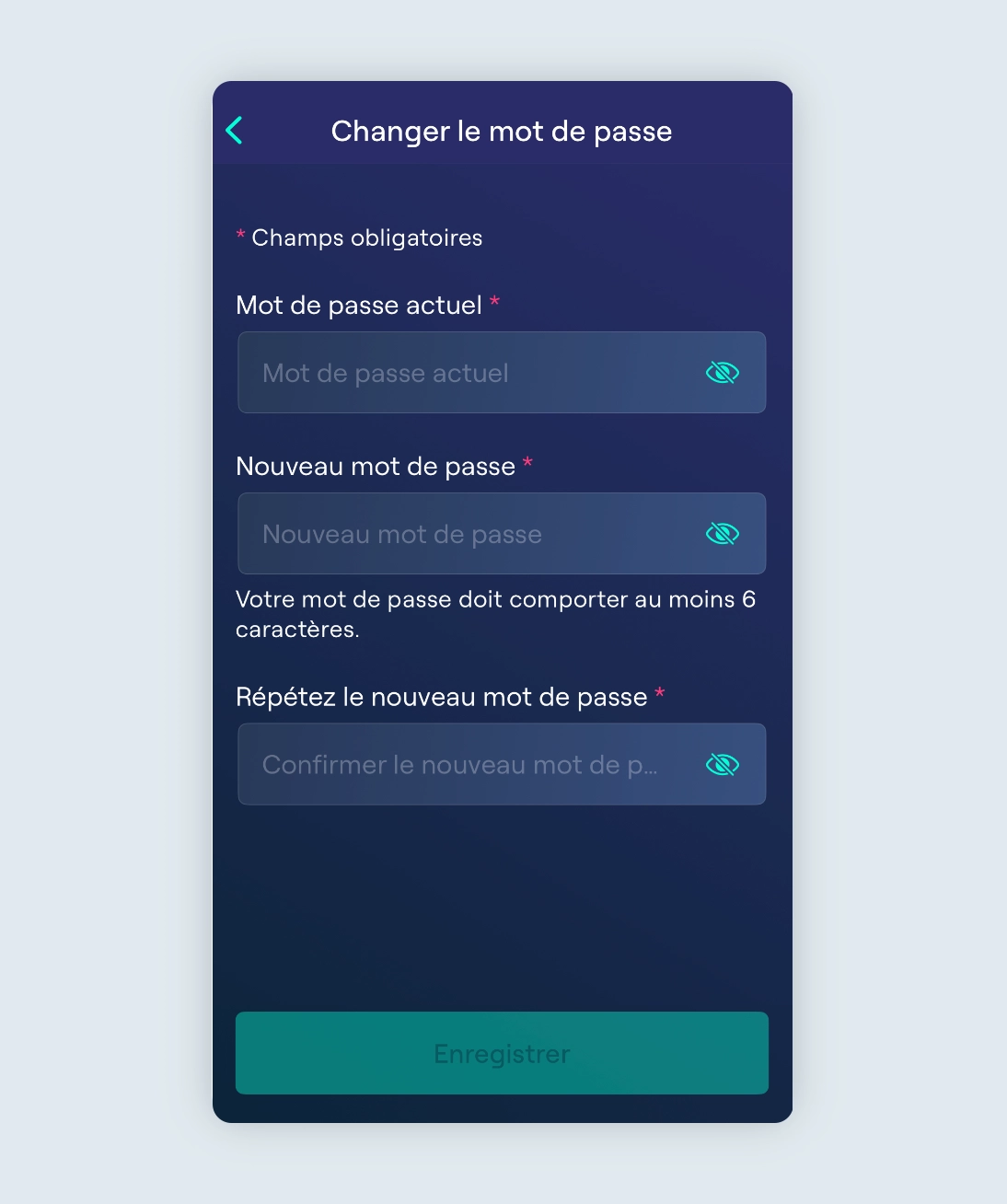The height and width of the screenshot is (1204, 1007).
Task: Unhide the repeated new password
Action: pos(723,765)
